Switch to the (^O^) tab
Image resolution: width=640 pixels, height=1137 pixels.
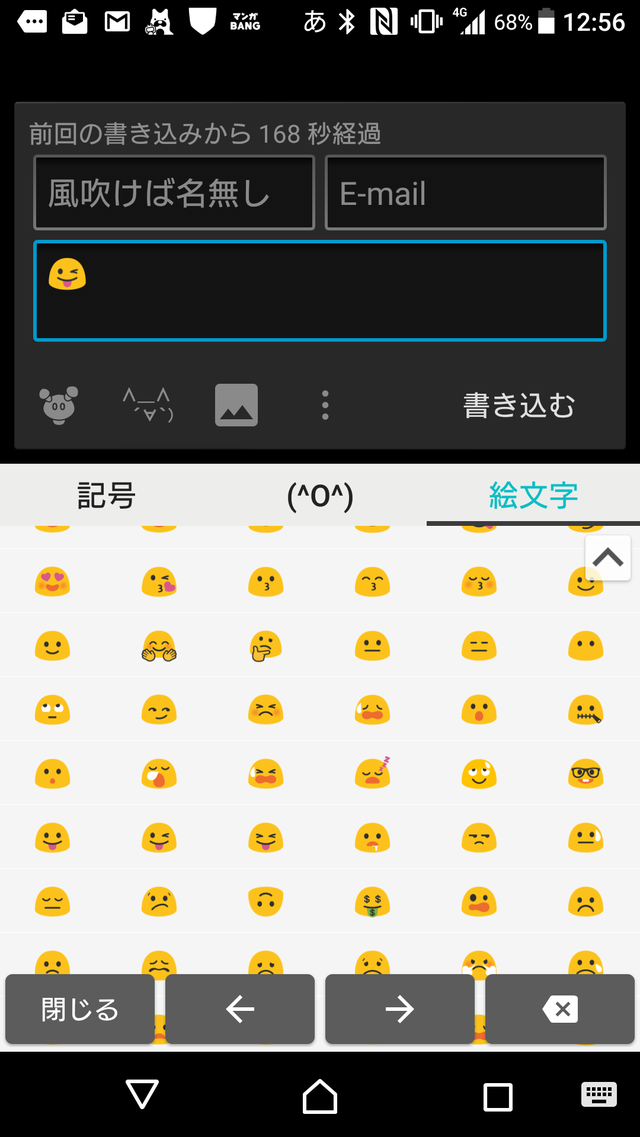320,496
